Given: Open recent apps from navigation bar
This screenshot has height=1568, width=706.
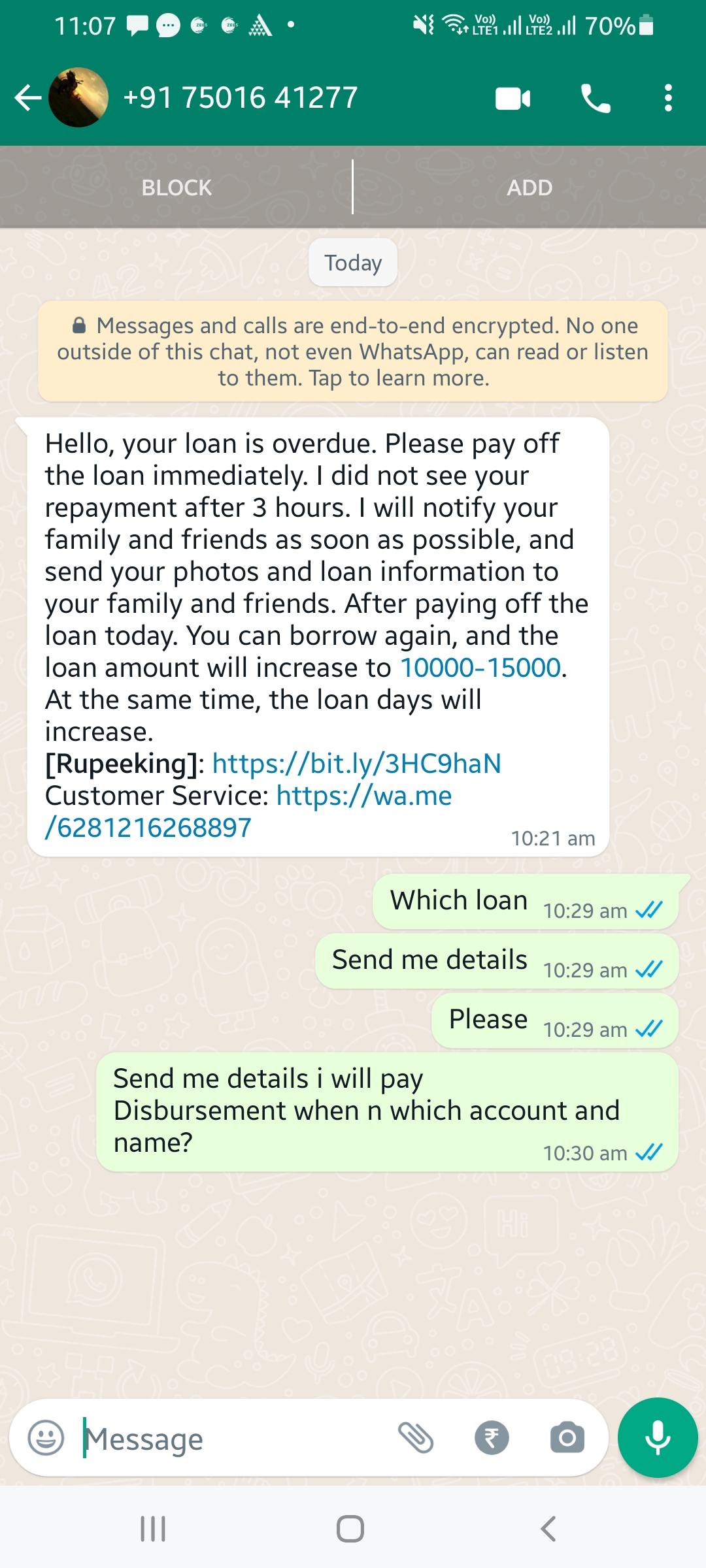Looking at the screenshot, I should 153,1529.
